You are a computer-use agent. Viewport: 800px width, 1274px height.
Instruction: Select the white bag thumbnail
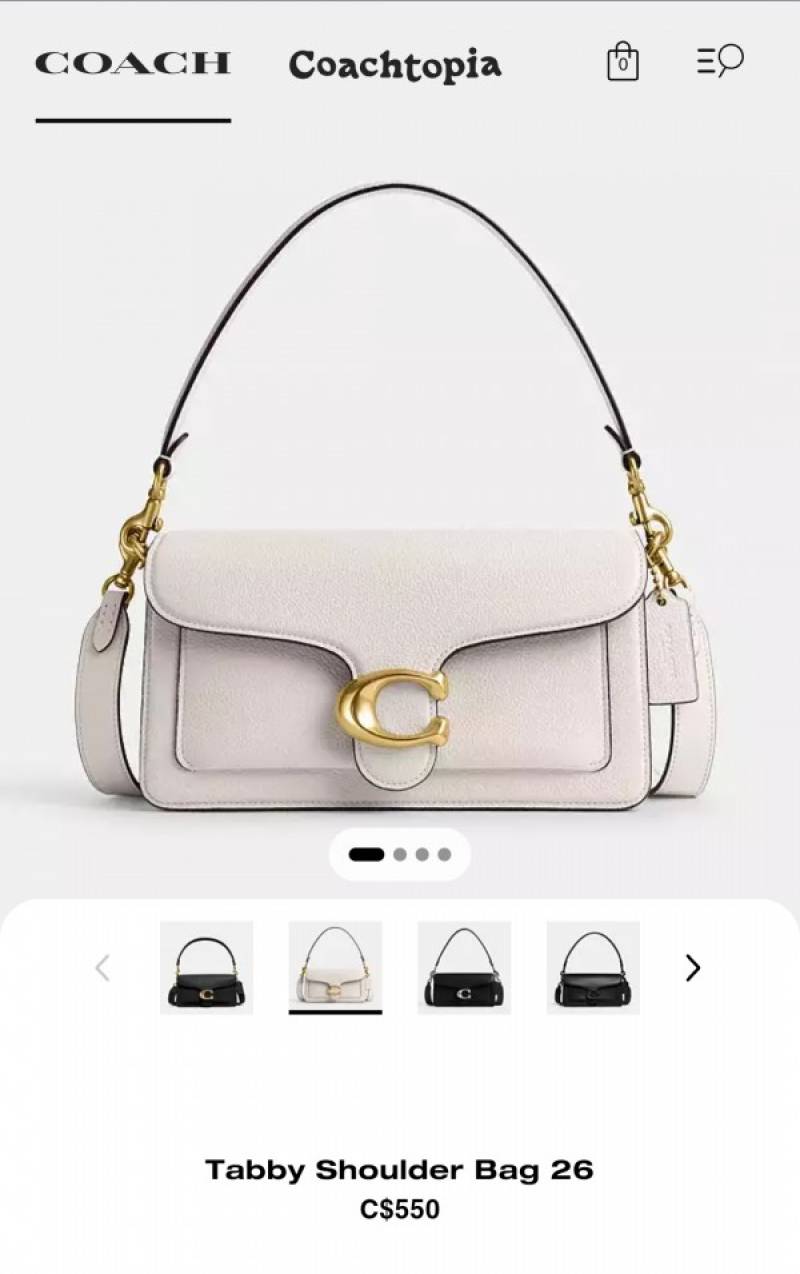pyautogui.click(x=335, y=967)
